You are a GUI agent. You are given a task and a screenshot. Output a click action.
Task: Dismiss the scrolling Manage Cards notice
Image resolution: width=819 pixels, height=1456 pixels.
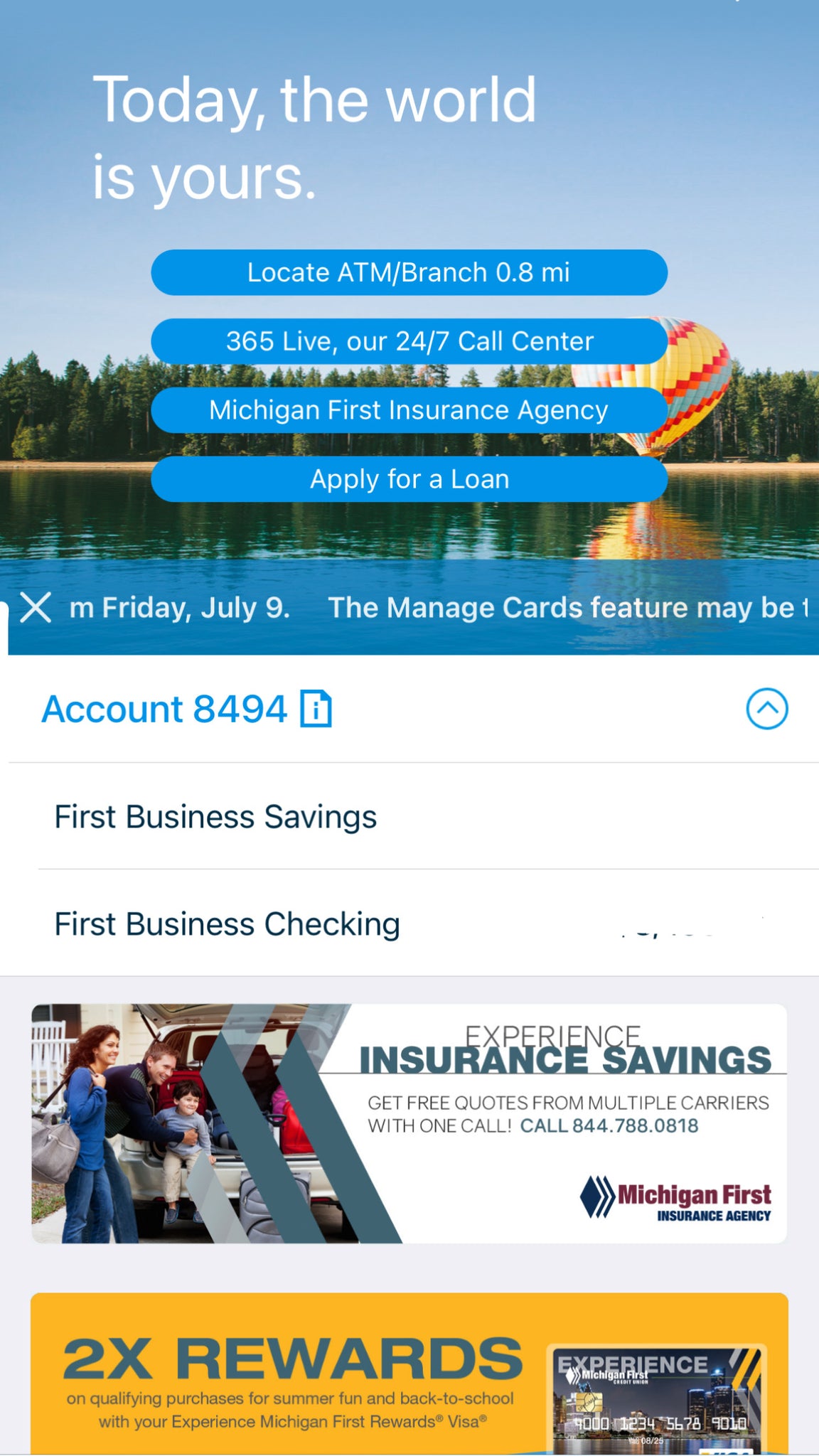pyautogui.click(x=36, y=608)
